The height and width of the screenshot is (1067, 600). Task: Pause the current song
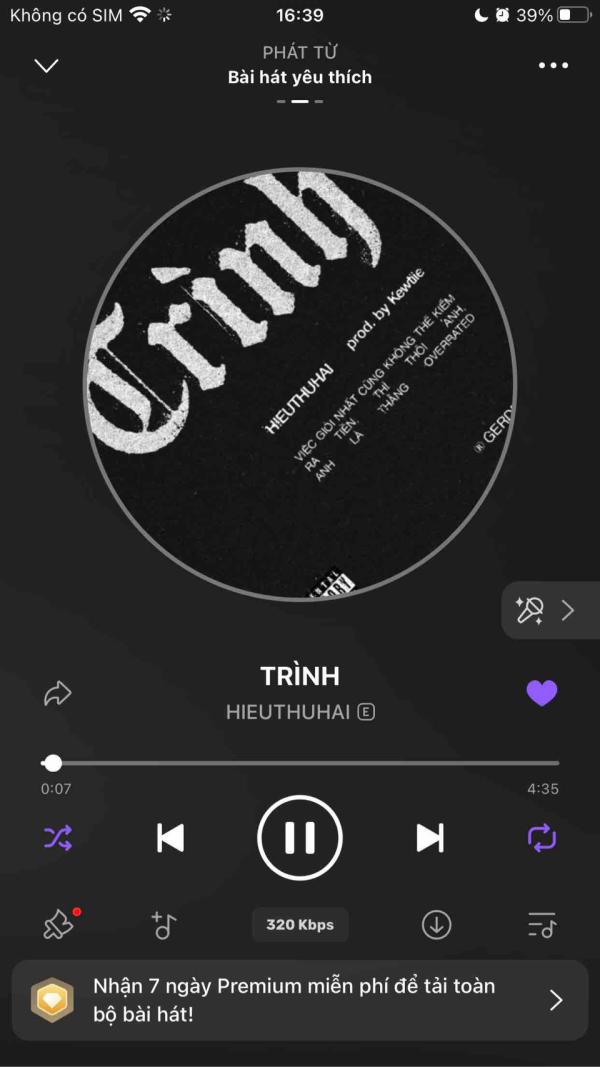point(300,838)
